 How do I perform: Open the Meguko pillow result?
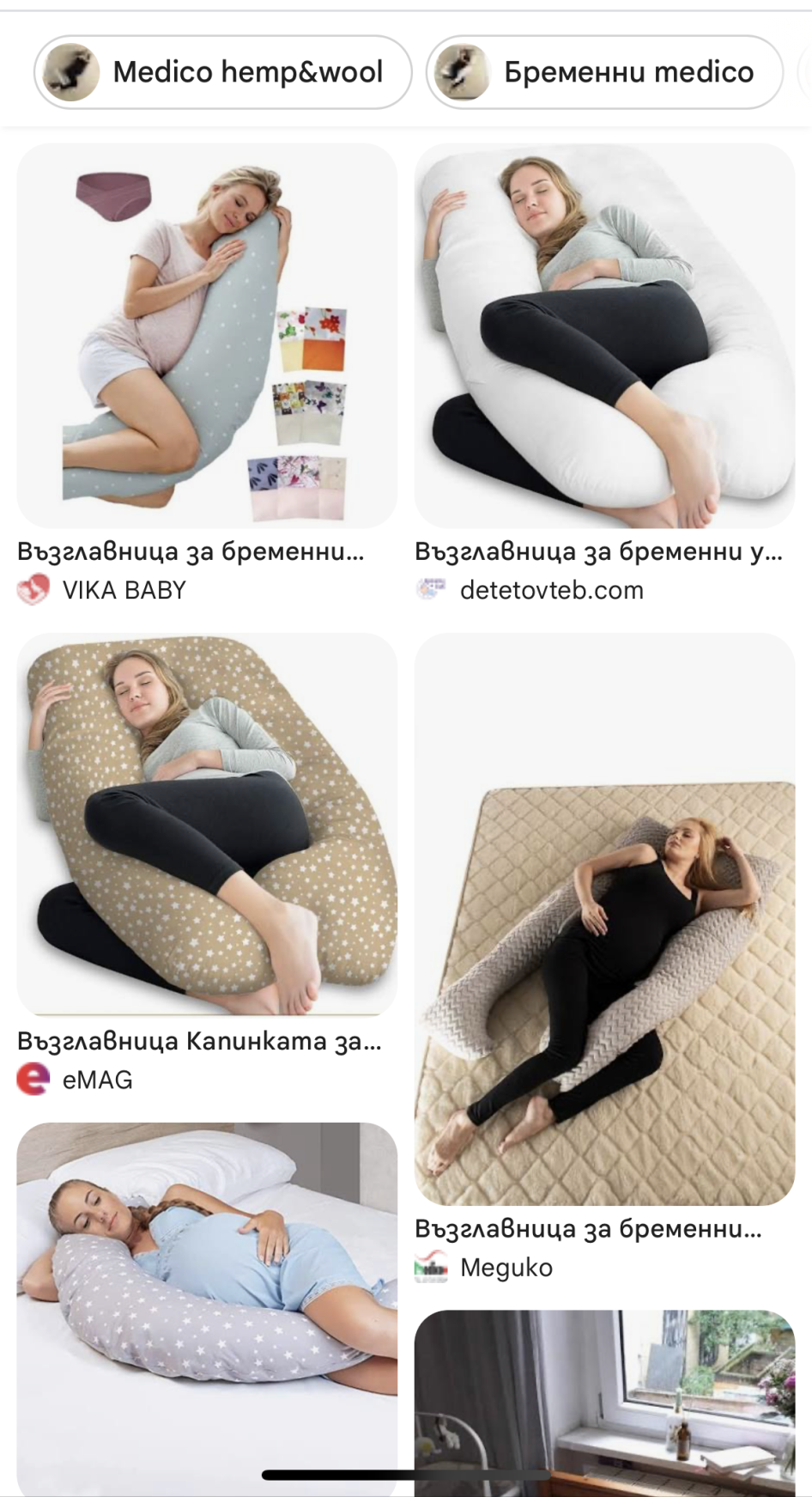click(x=604, y=919)
